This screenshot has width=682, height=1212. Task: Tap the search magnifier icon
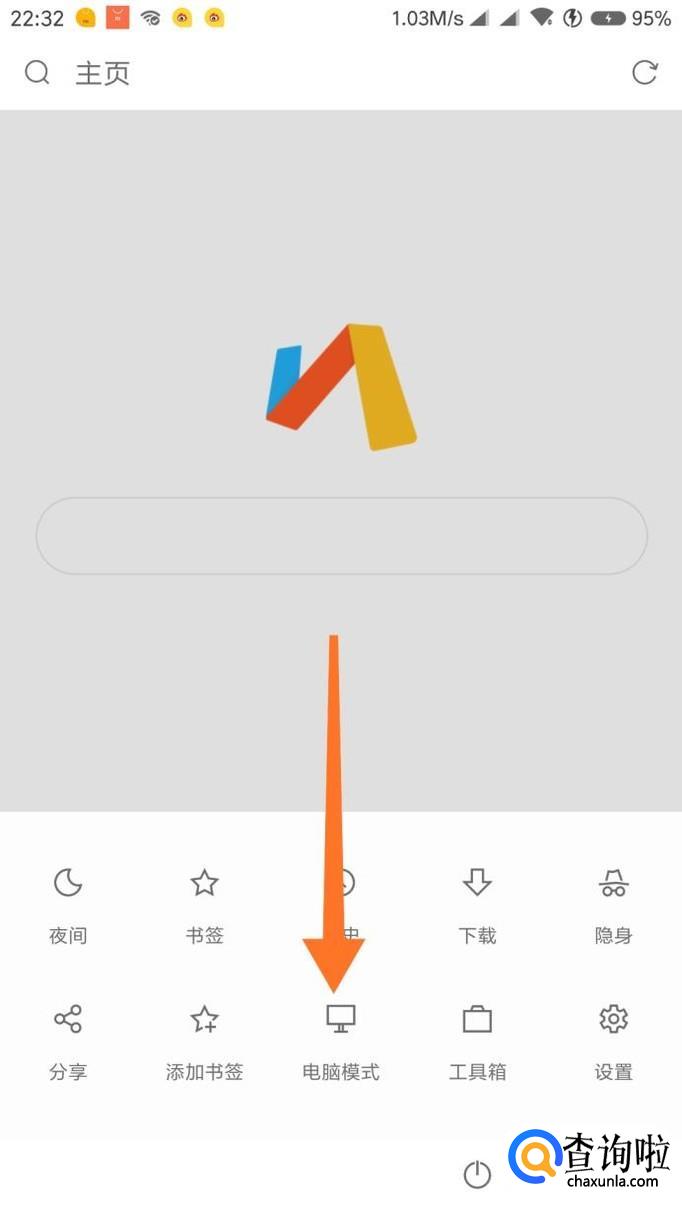[x=37, y=73]
